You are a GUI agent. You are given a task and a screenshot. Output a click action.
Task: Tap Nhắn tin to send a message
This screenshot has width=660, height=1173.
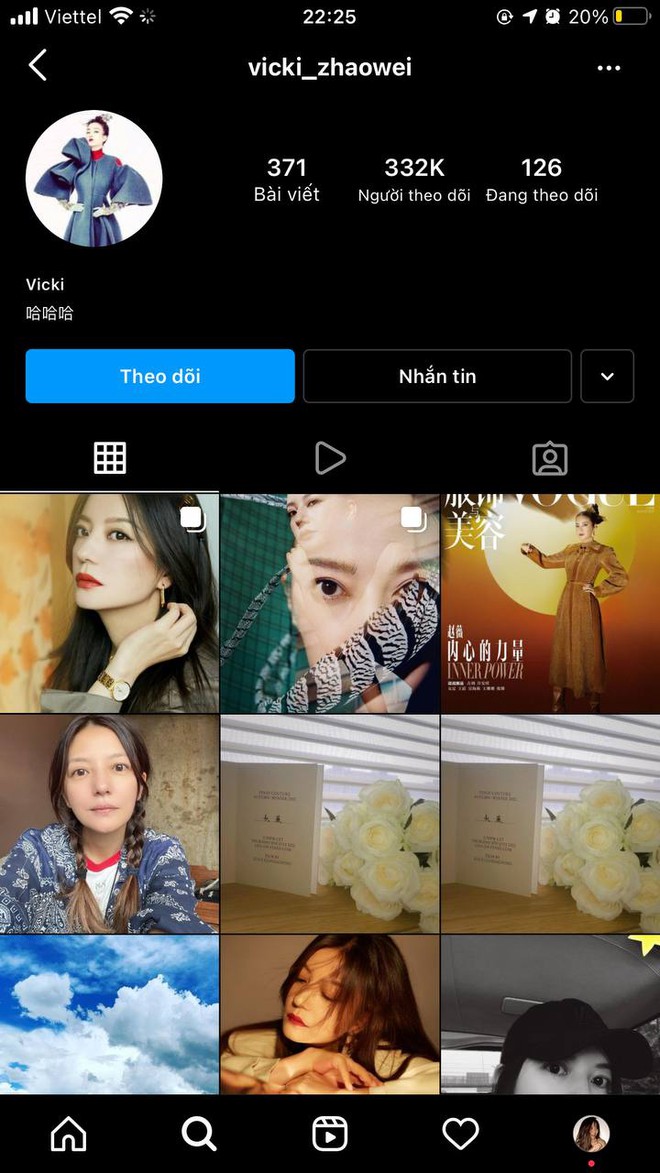coord(437,376)
